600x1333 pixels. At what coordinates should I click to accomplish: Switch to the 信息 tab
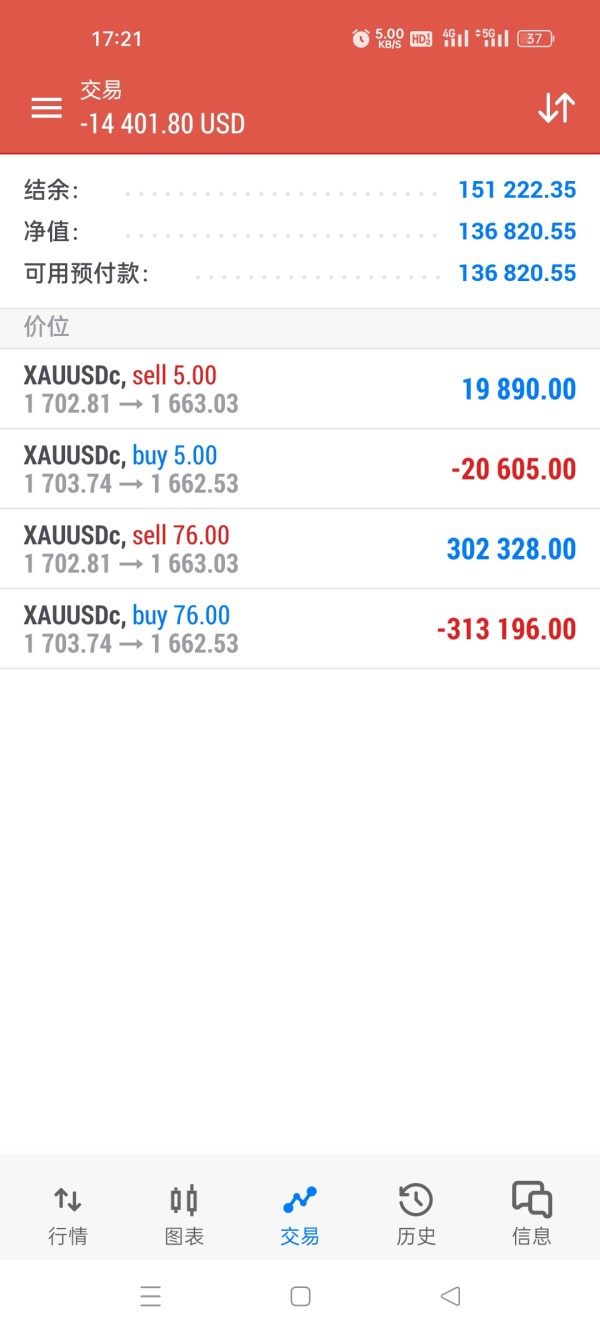(532, 1214)
